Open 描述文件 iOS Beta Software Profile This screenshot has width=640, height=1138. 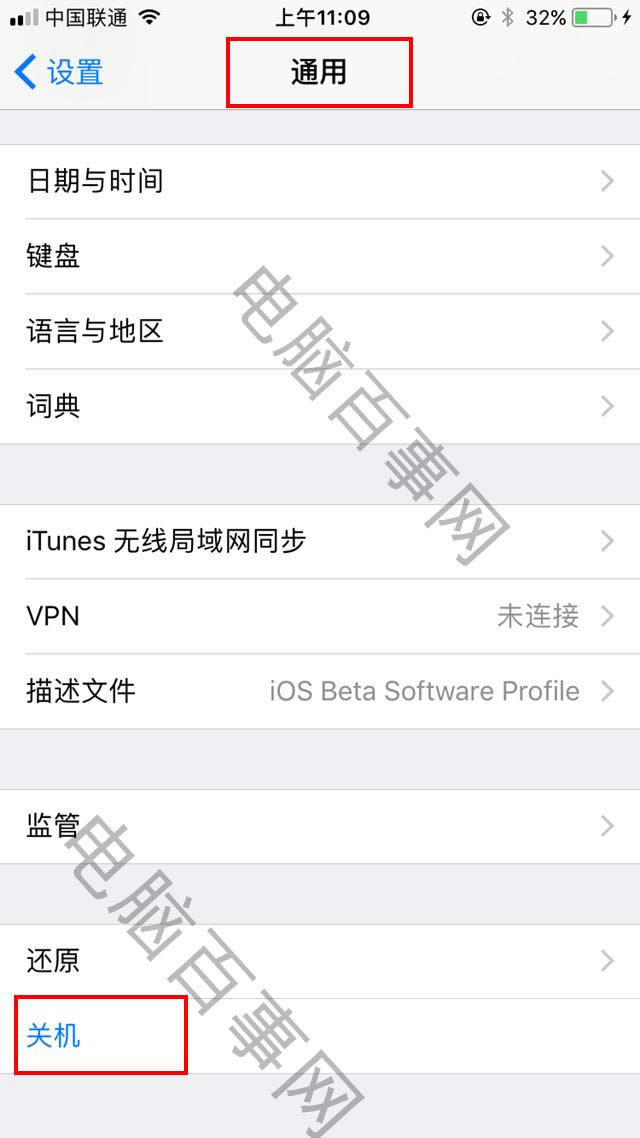(x=320, y=691)
